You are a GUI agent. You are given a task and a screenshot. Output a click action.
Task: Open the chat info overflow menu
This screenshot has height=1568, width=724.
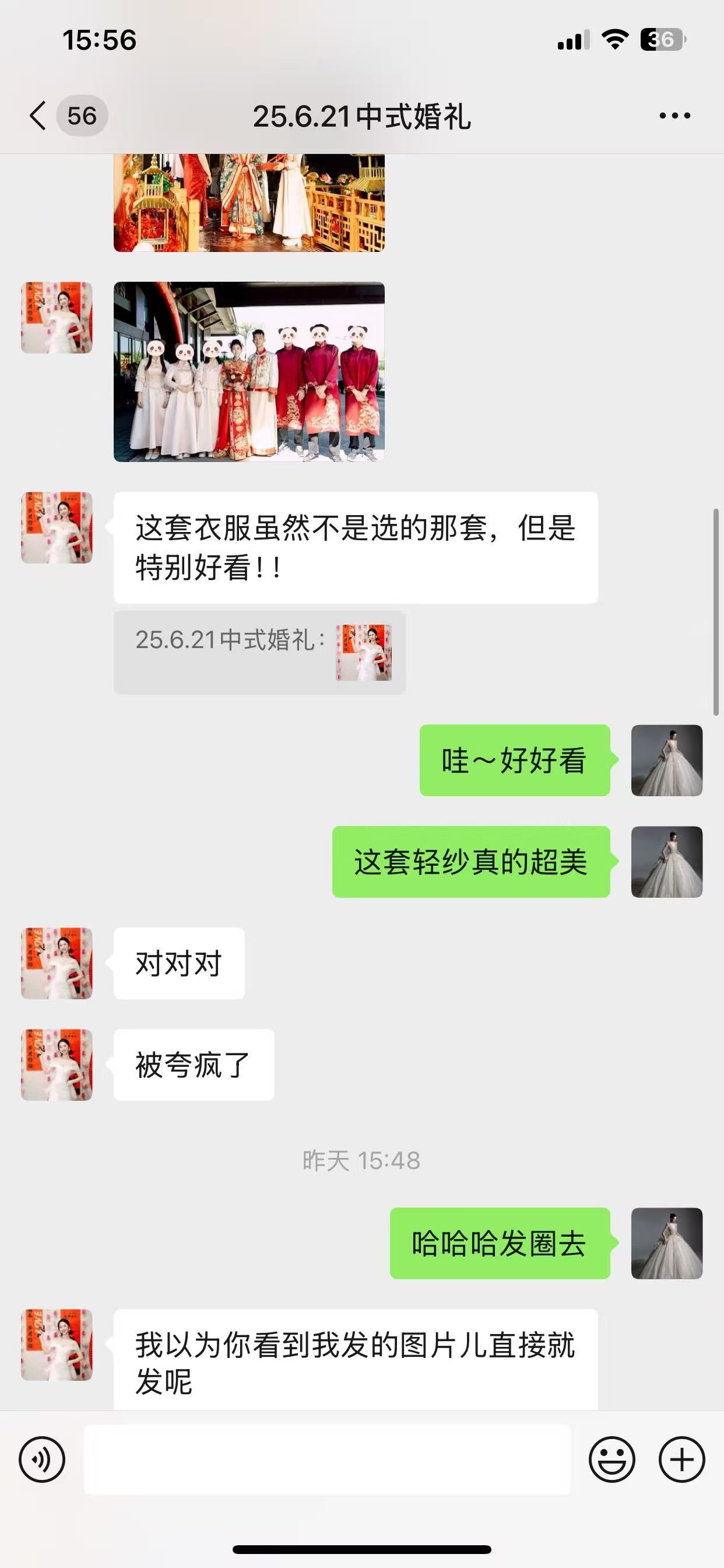click(x=674, y=116)
